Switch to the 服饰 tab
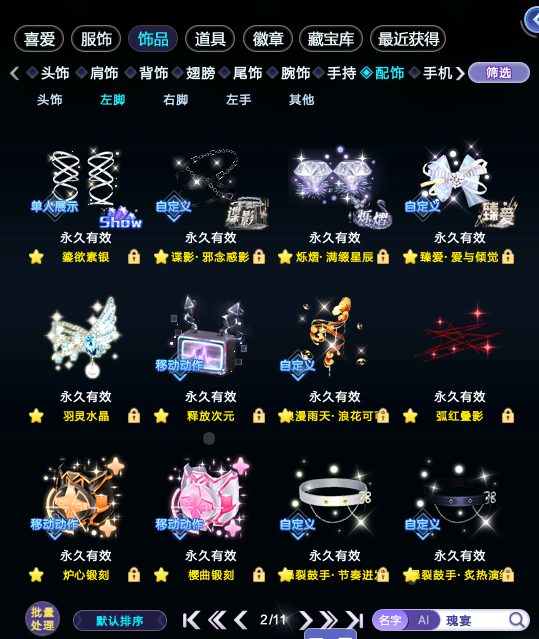Image resolution: width=539 pixels, height=639 pixels. (96, 39)
